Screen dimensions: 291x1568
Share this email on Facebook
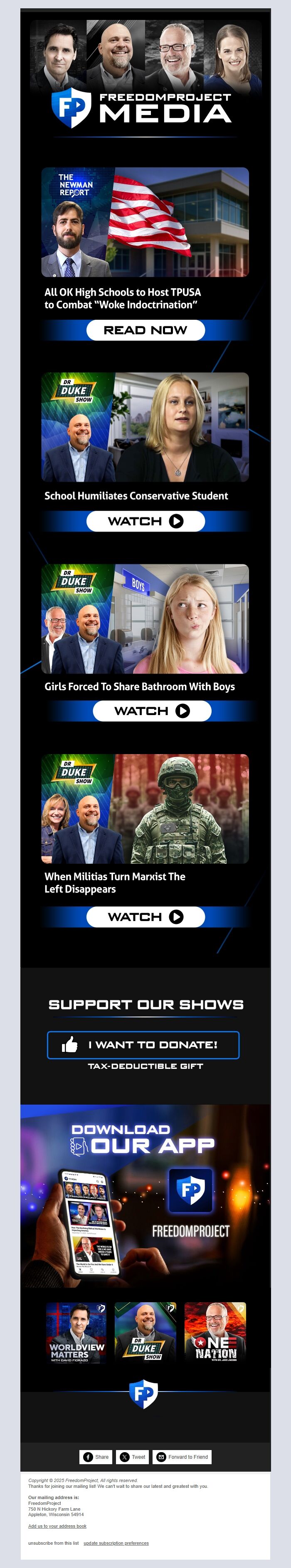click(96, 1457)
